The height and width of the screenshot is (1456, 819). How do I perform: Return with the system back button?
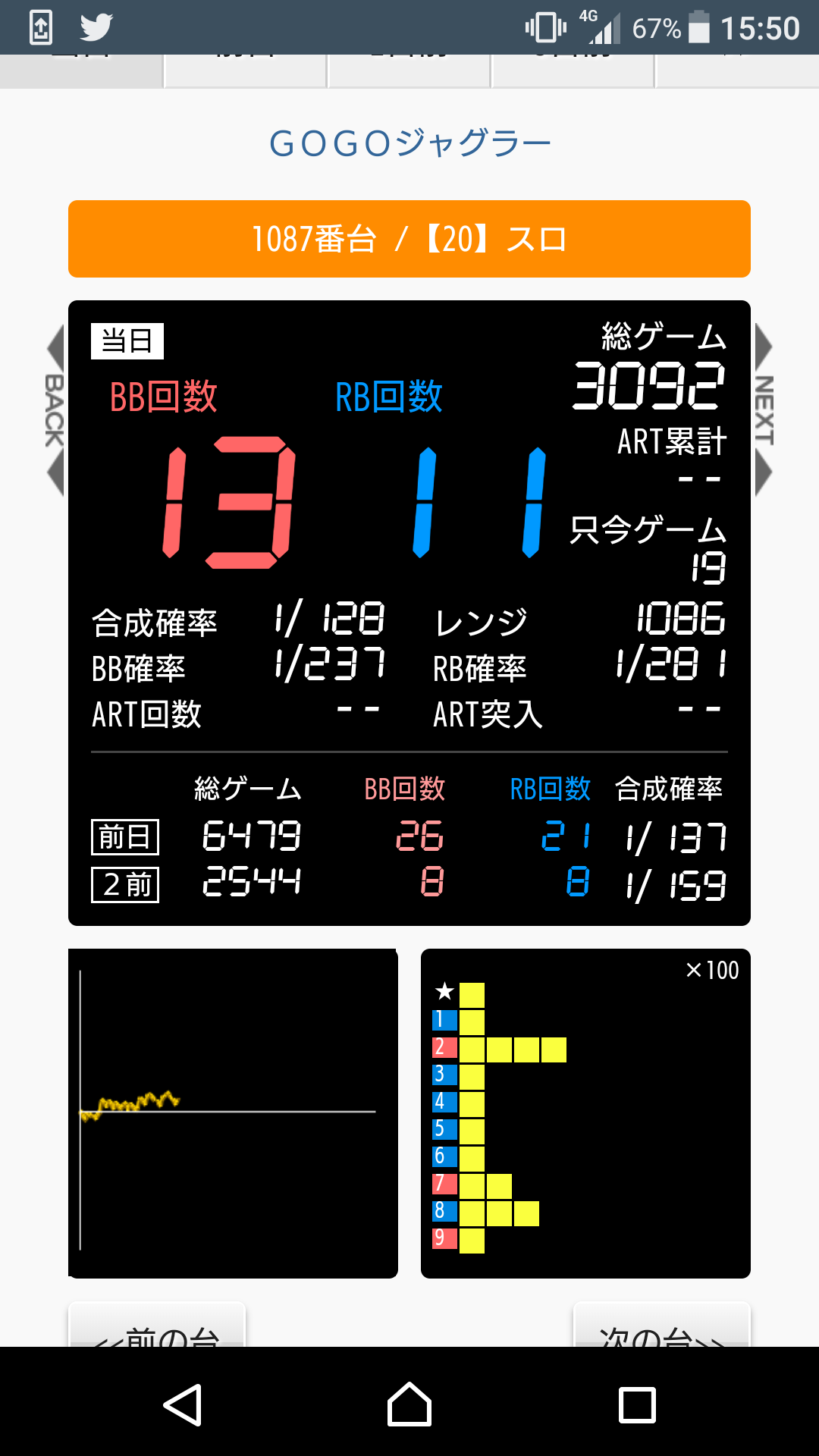pyautogui.click(x=183, y=1404)
